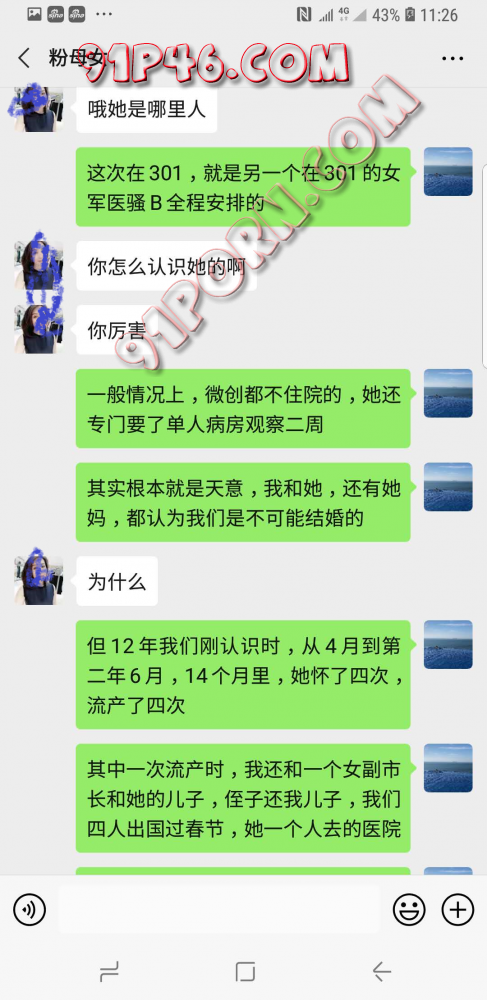Tap the system home button
Viewport: 487px width, 1000px height.
(x=245, y=972)
